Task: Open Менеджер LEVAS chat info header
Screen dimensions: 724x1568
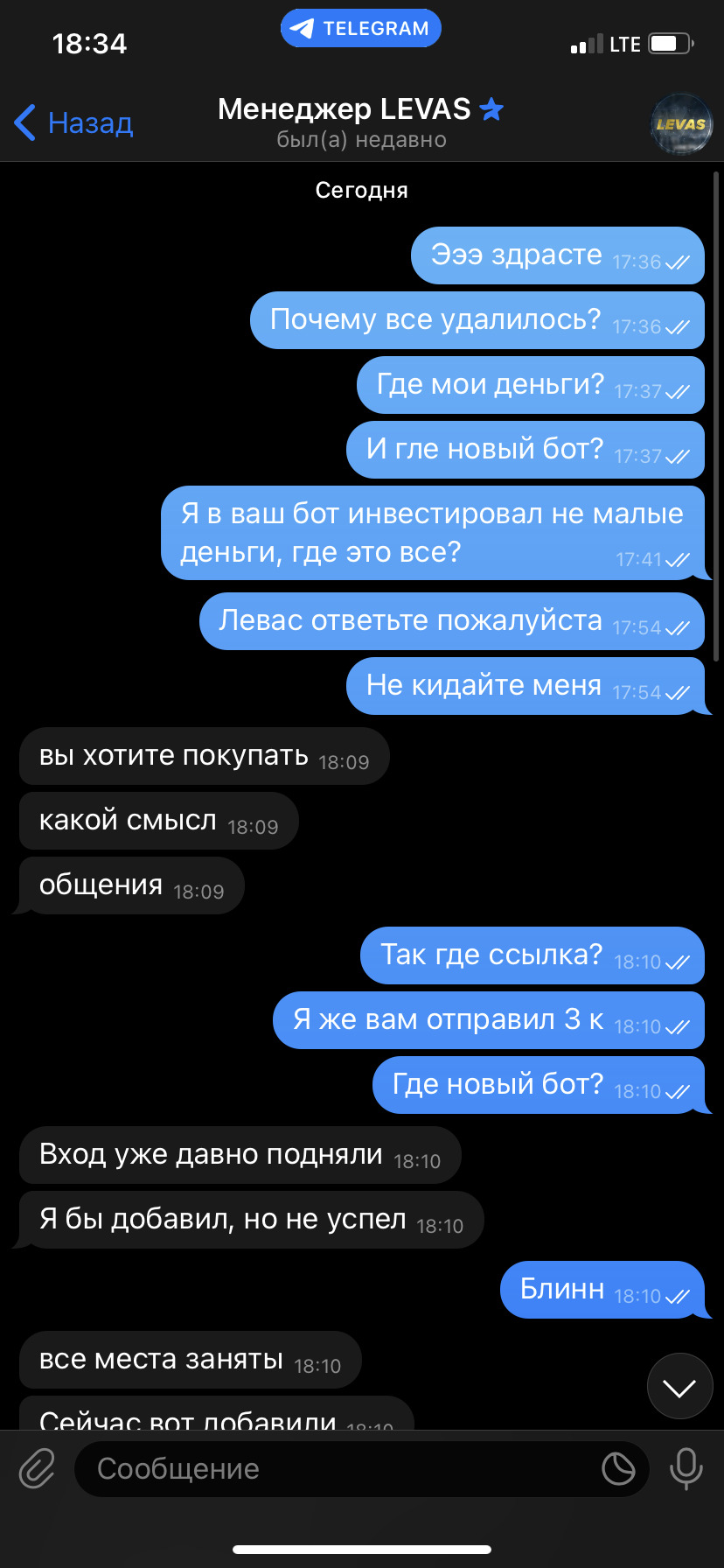Action: tap(361, 122)
